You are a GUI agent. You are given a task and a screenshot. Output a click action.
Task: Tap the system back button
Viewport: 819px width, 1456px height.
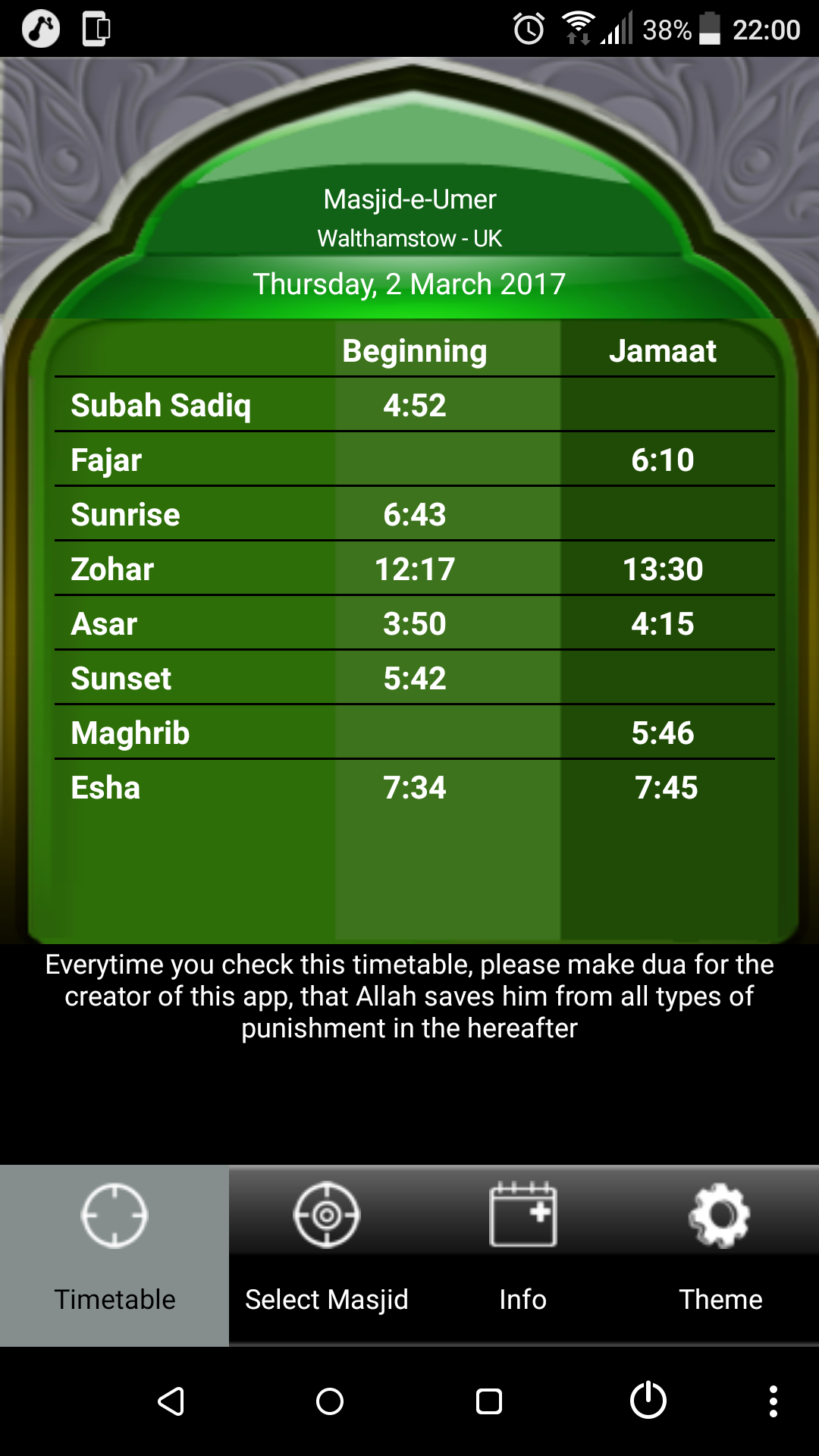point(171,1401)
